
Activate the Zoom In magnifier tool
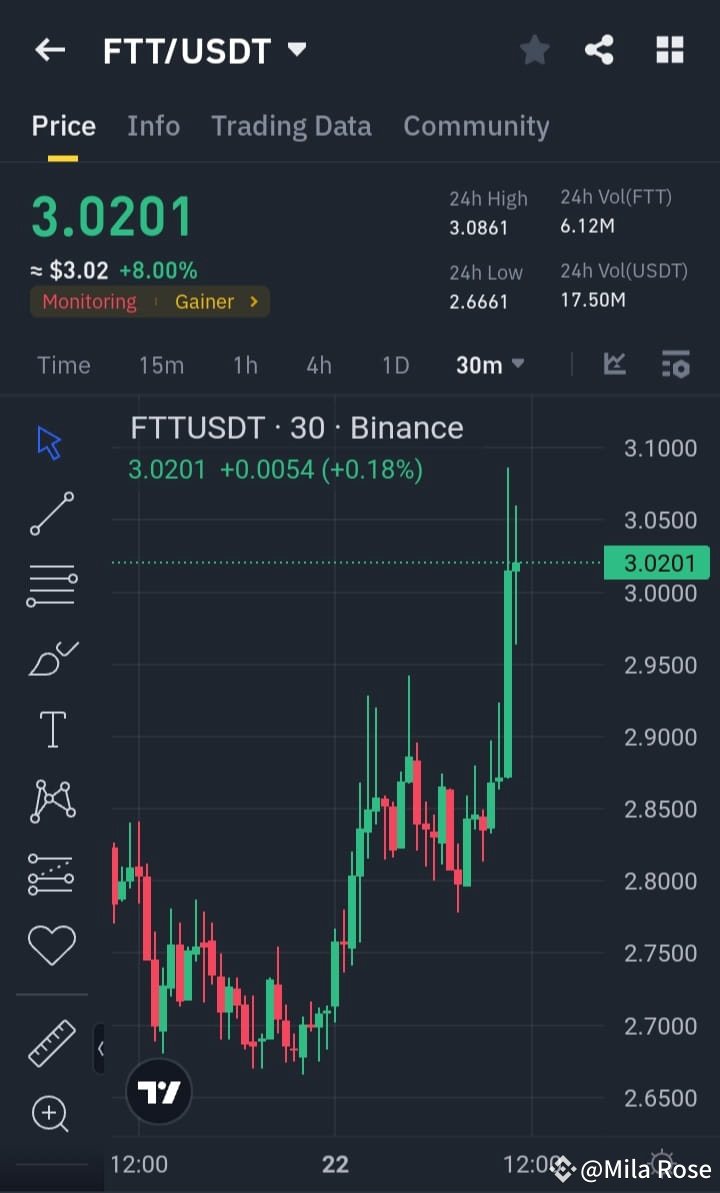point(51,1113)
